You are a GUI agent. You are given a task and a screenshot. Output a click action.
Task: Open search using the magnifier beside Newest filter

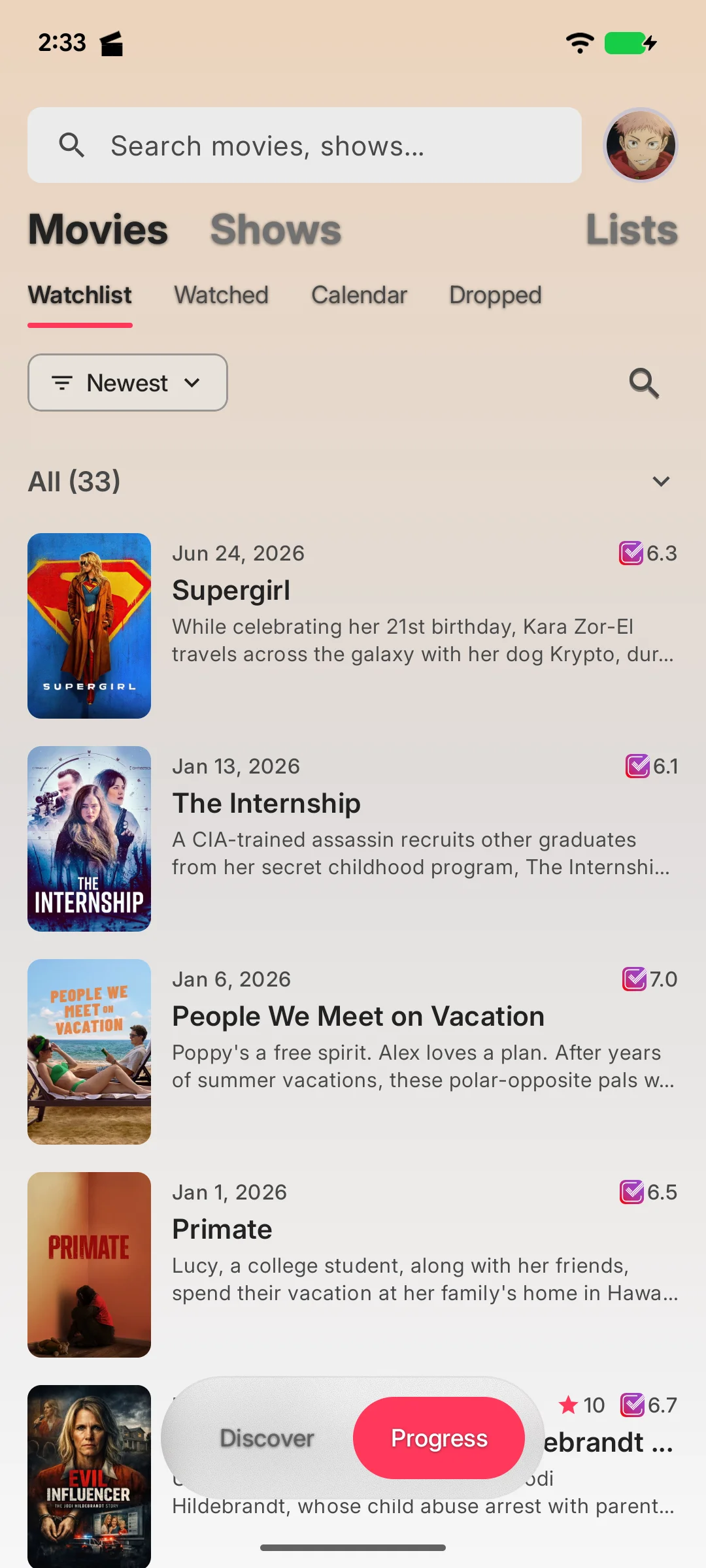pyautogui.click(x=644, y=383)
